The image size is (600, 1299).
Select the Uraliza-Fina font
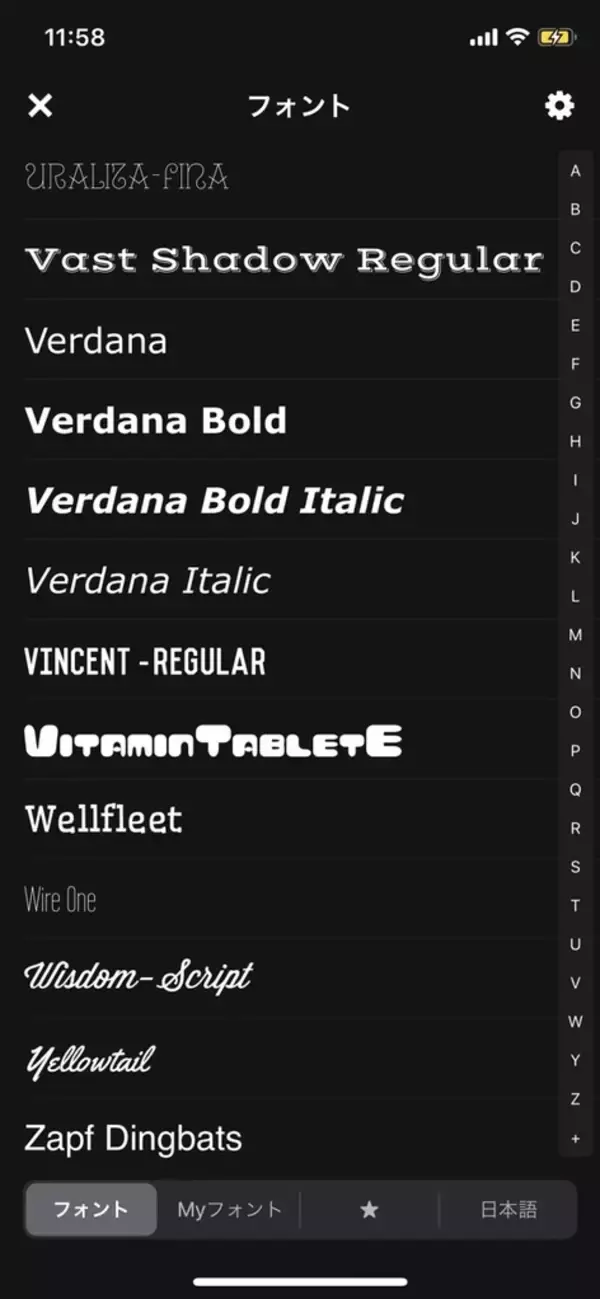(x=127, y=179)
